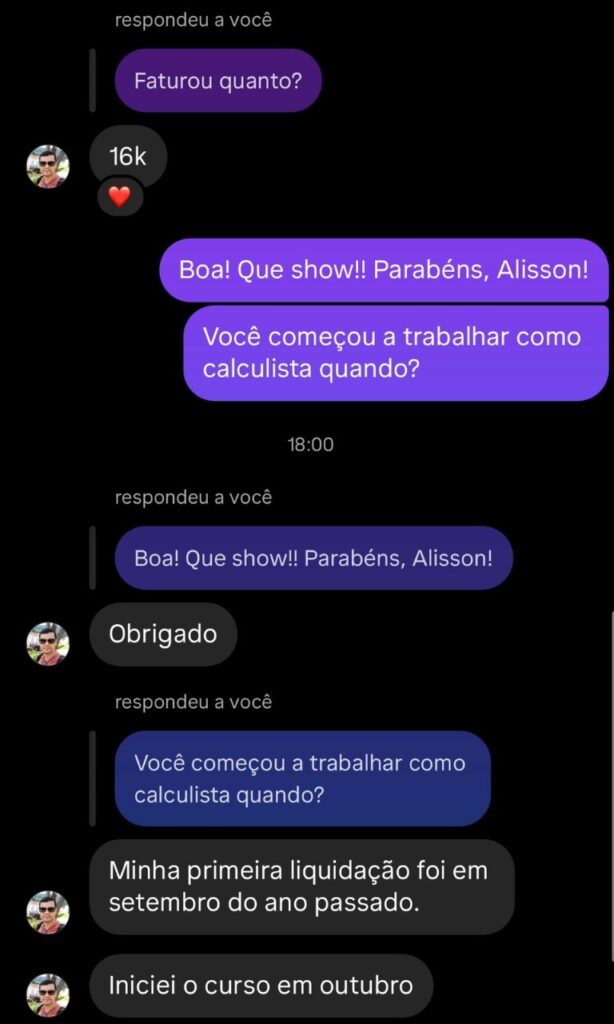Open the quoted 'Você começou a trabalhar' reply preview
This screenshot has width=614, height=1024.
tap(301, 778)
